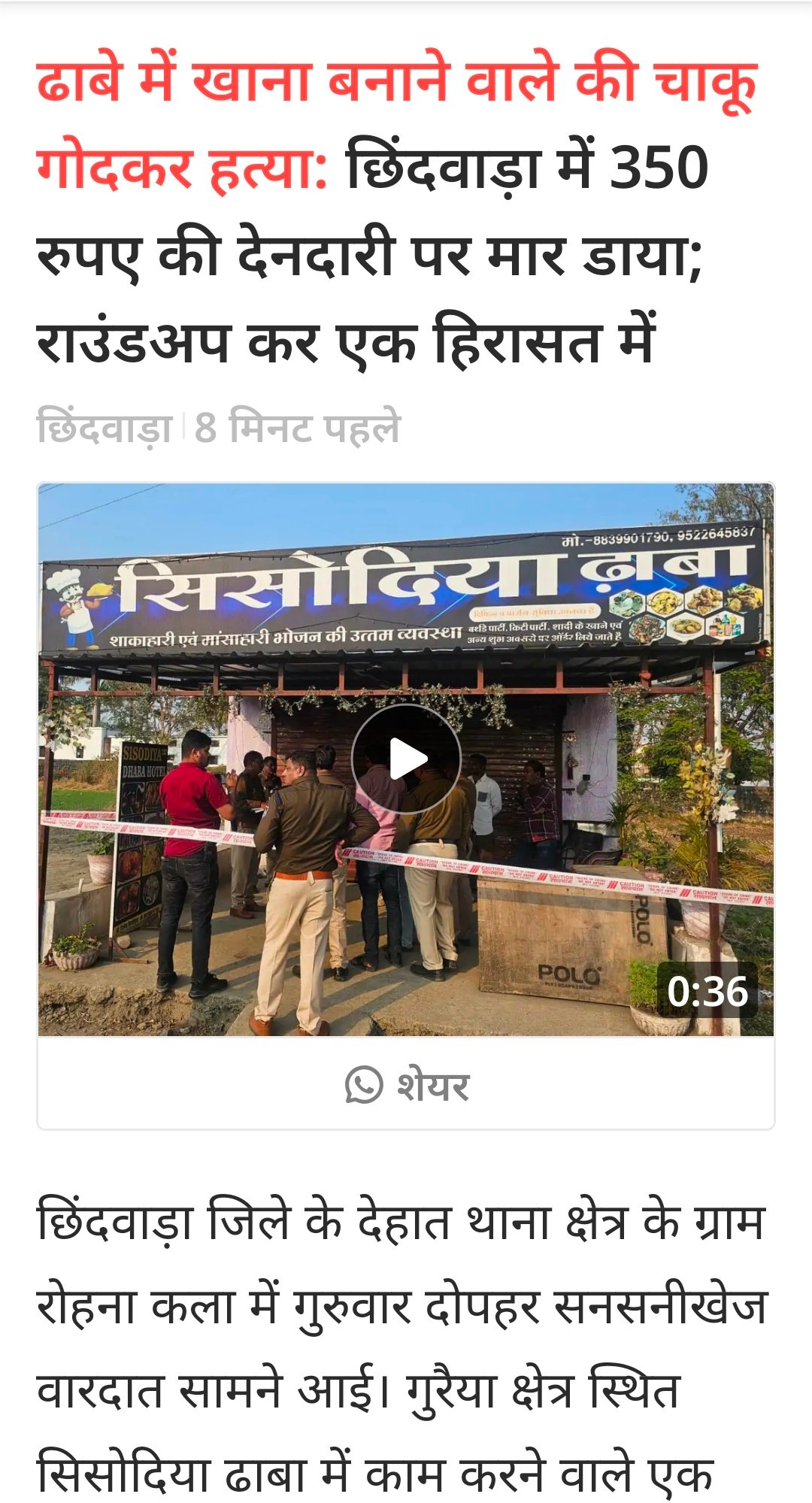
Task: Play the Sisodiya Dhaba news video
Action: (x=406, y=759)
